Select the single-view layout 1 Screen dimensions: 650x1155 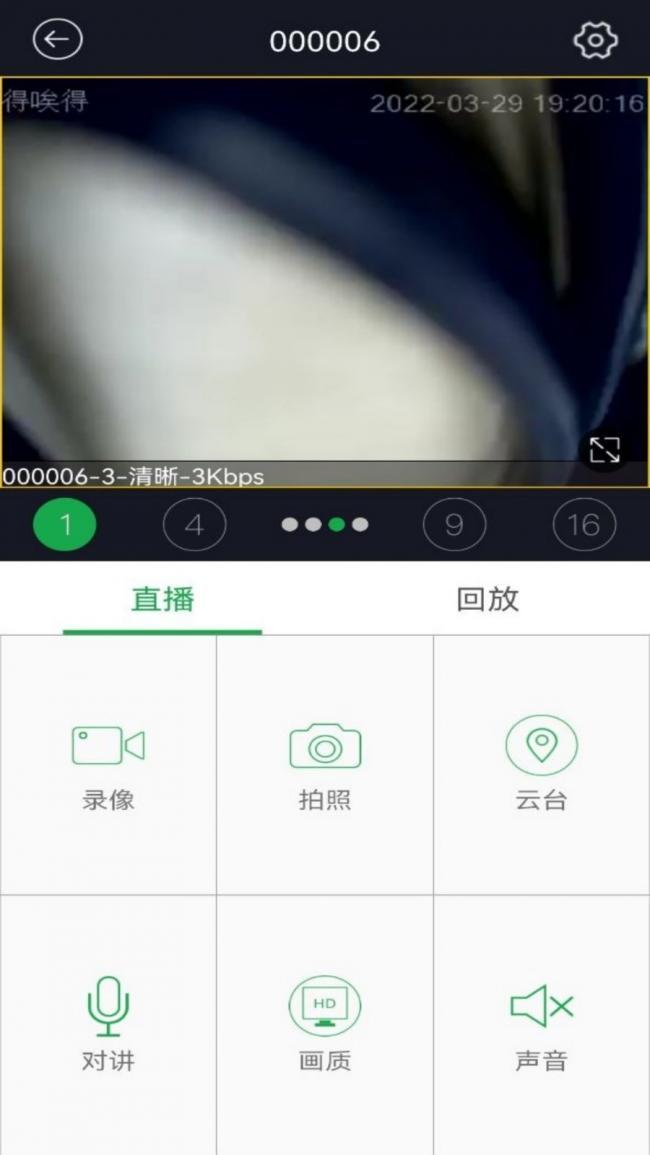[65, 524]
